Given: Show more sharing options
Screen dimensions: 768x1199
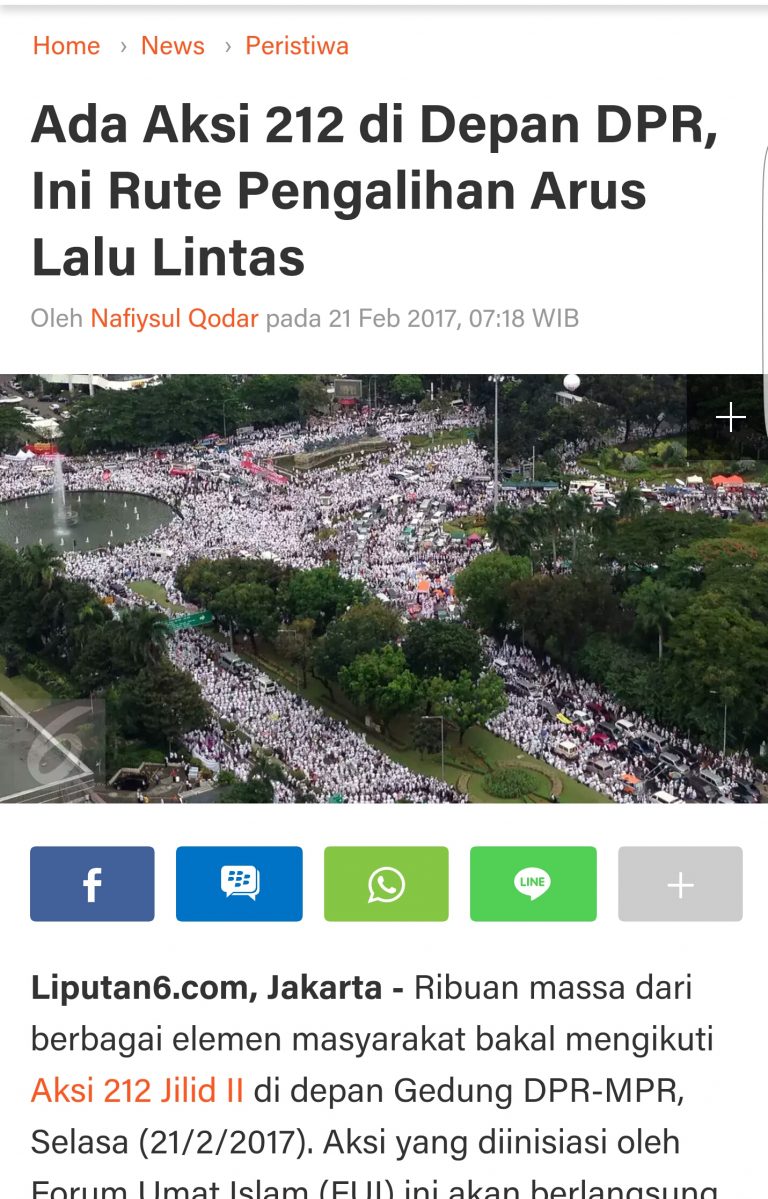Looking at the screenshot, I should point(680,884).
